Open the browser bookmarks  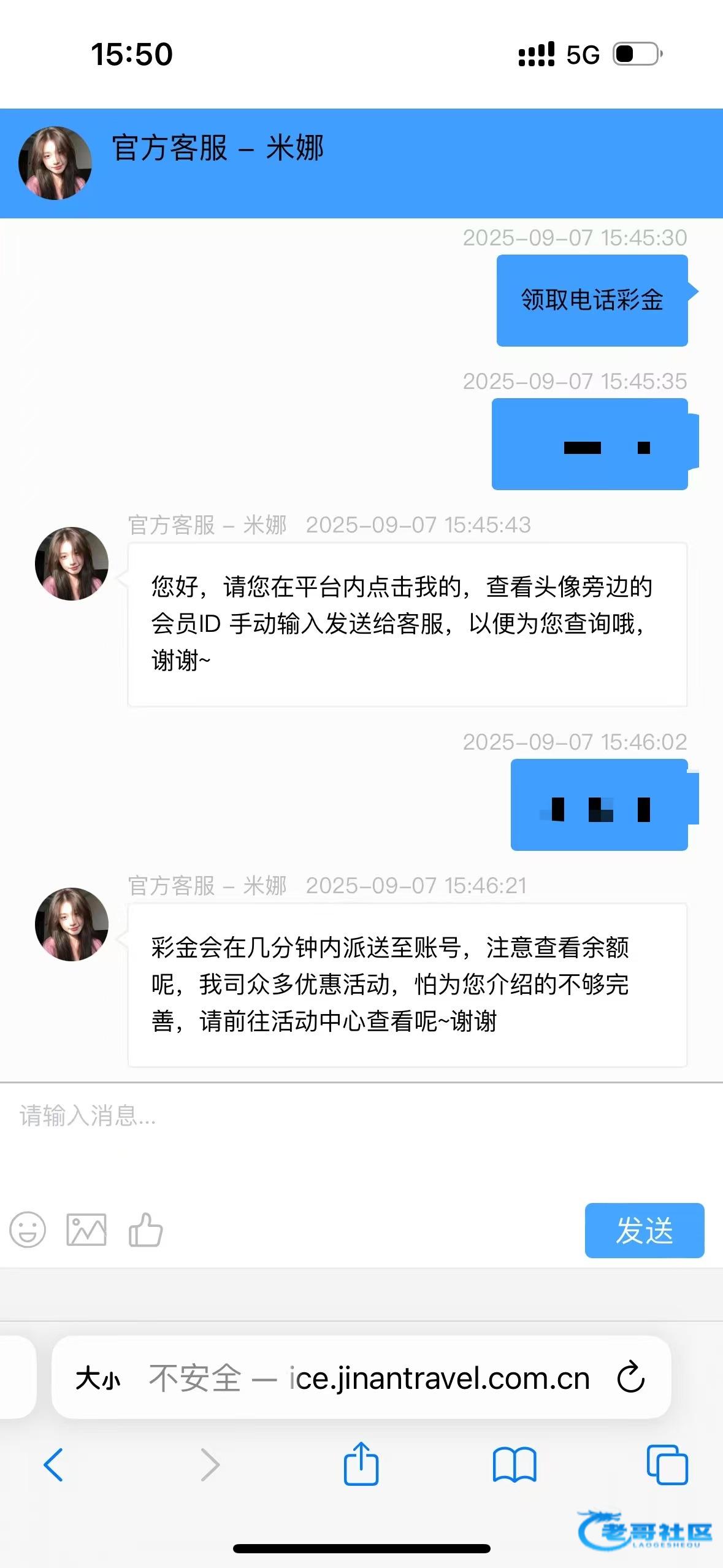pos(515,1465)
